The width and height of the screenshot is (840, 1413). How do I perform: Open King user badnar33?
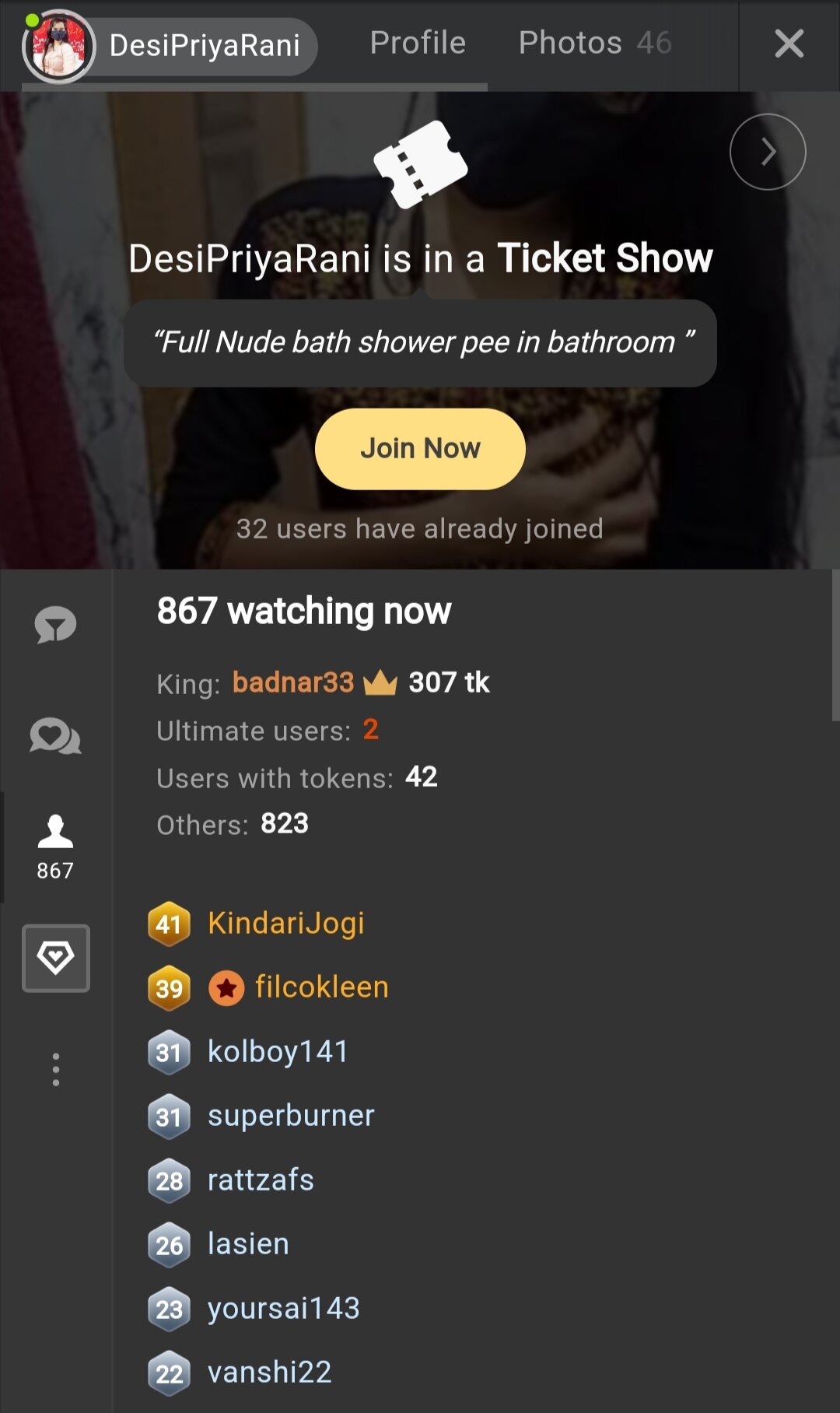293,682
